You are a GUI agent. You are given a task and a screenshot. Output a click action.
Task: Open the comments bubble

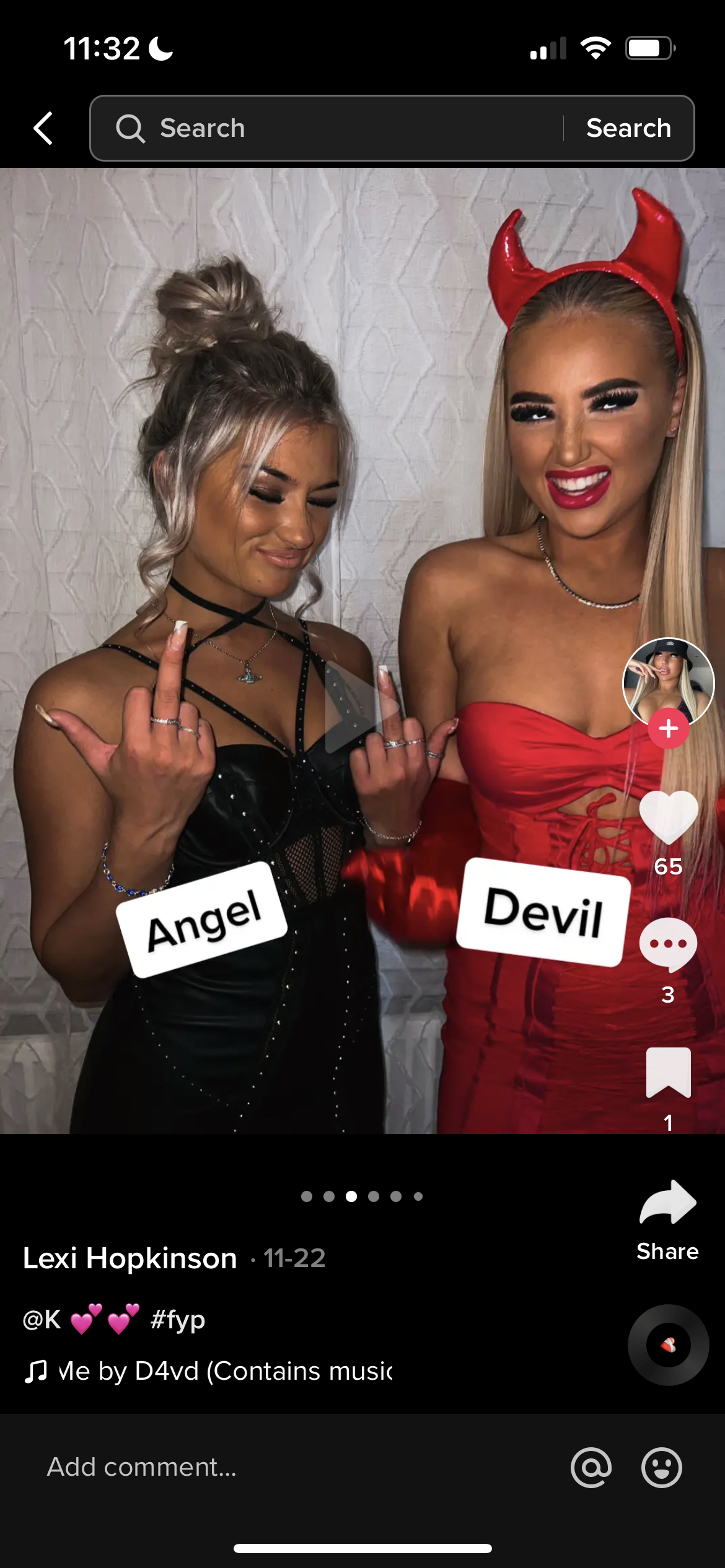tap(668, 944)
